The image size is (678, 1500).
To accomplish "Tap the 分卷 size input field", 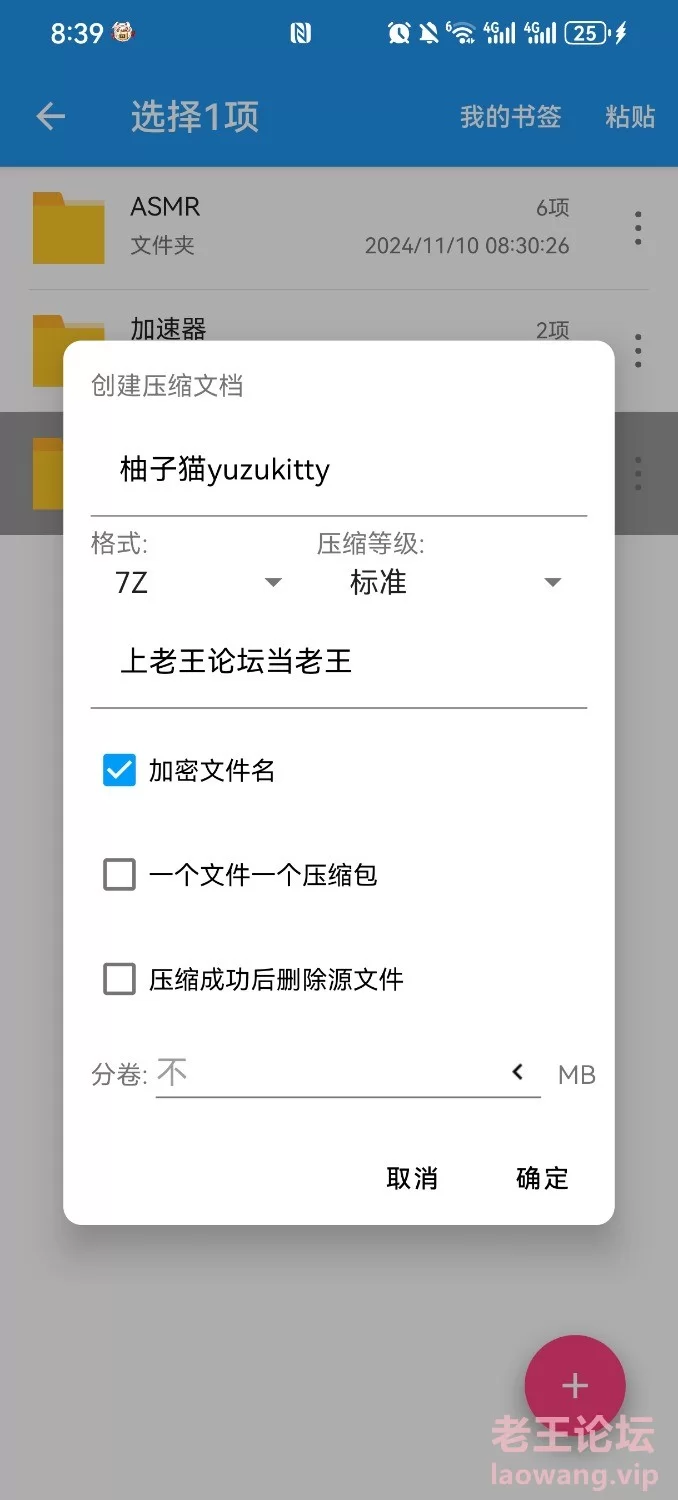I will pyautogui.click(x=330, y=1074).
